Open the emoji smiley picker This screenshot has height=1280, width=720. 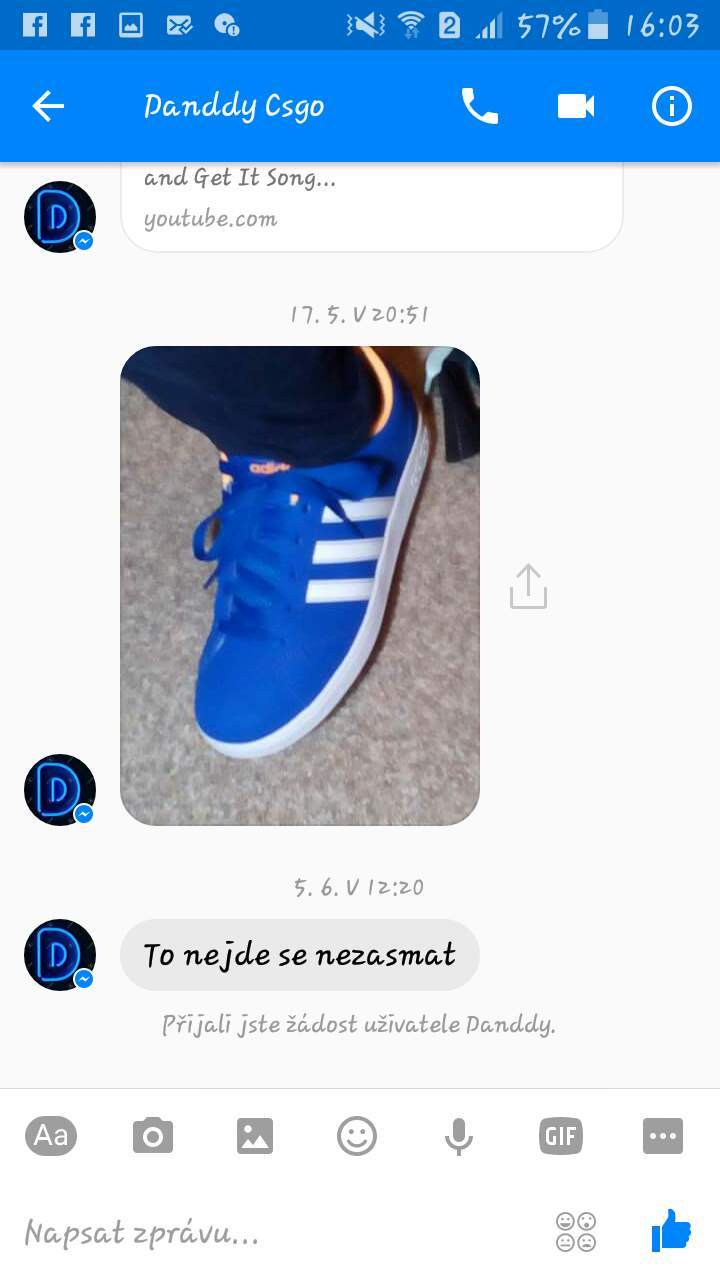tap(357, 1136)
